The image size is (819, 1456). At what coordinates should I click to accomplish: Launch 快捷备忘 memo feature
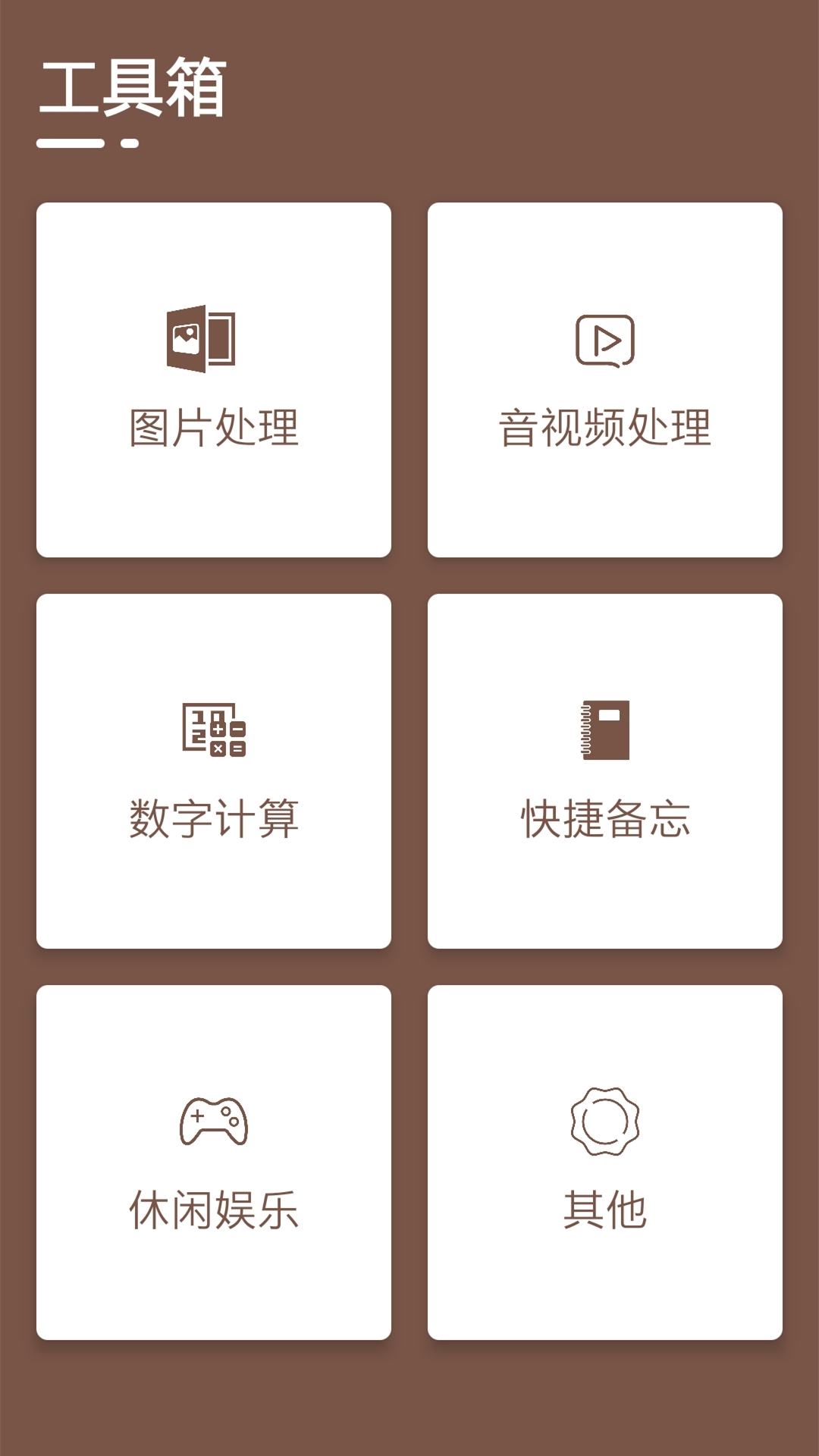(604, 771)
